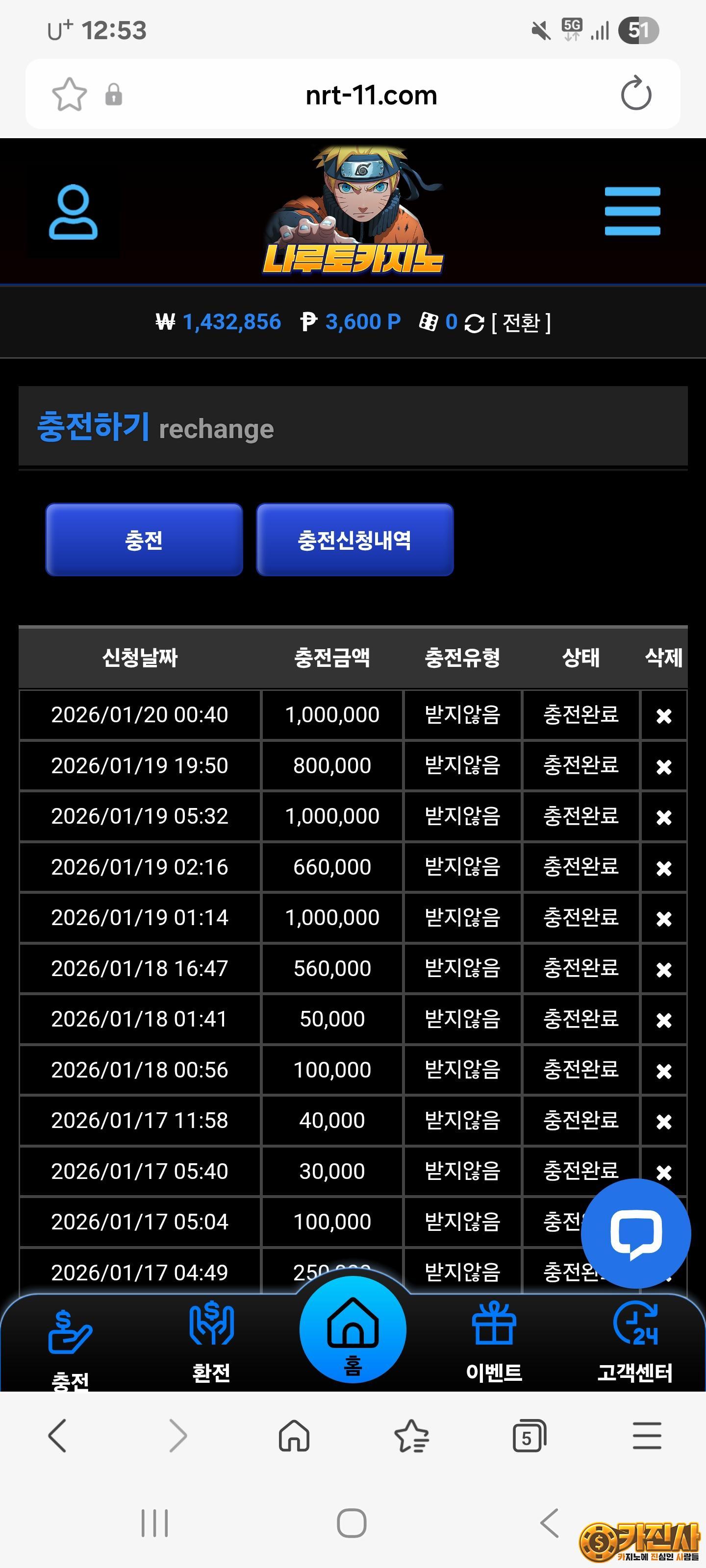Reload the page in the address bar
The image size is (706, 1568).
(x=636, y=95)
